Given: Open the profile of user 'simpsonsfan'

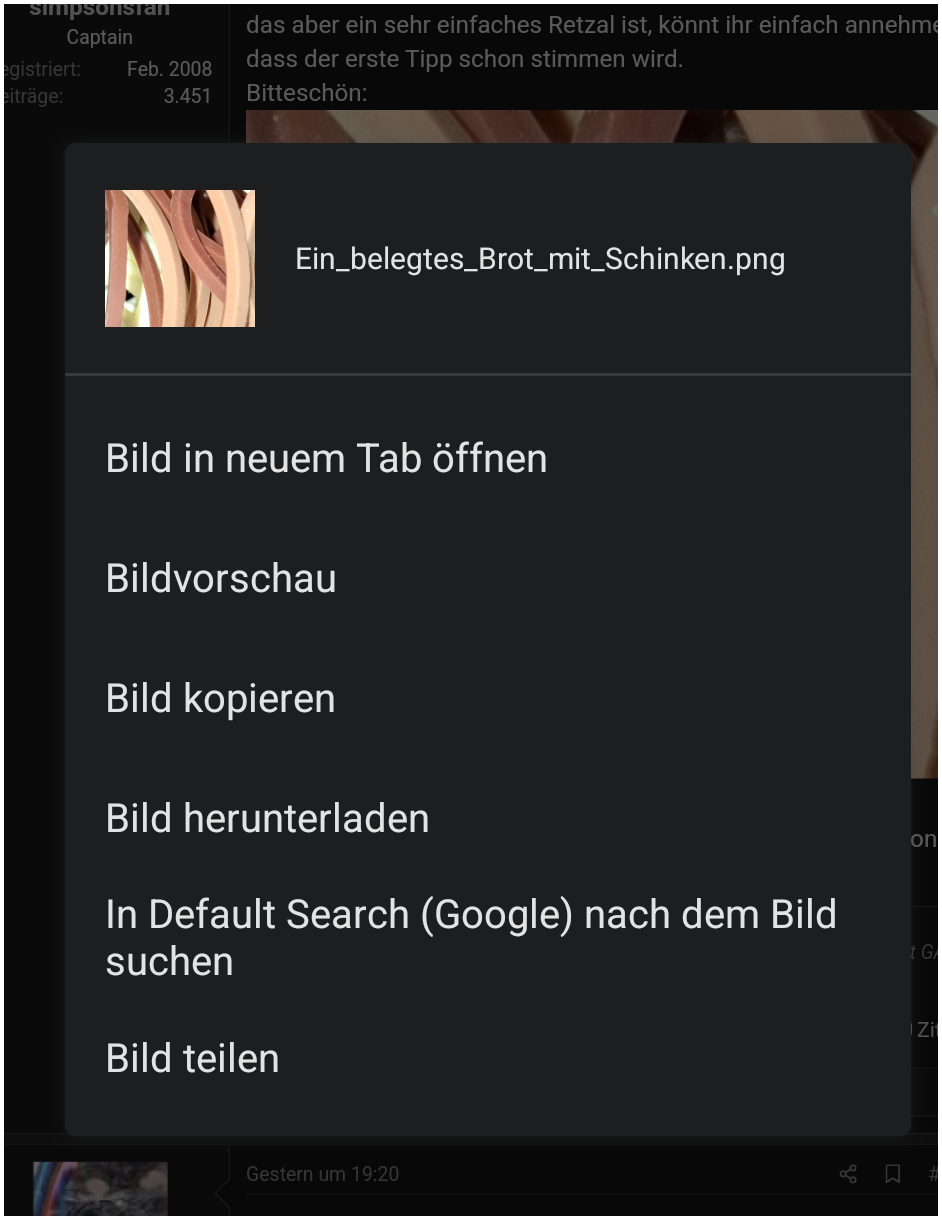Looking at the screenshot, I should click(x=99, y=8).
